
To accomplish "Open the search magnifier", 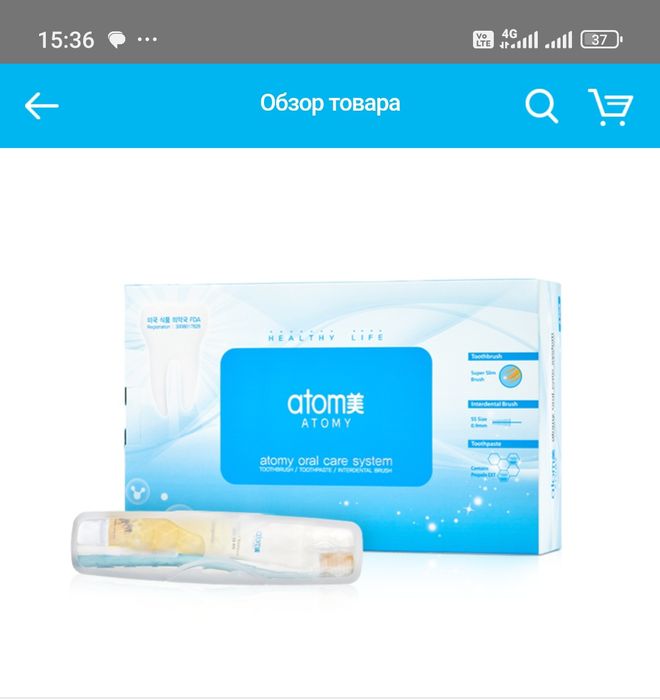I will point(541,105).
